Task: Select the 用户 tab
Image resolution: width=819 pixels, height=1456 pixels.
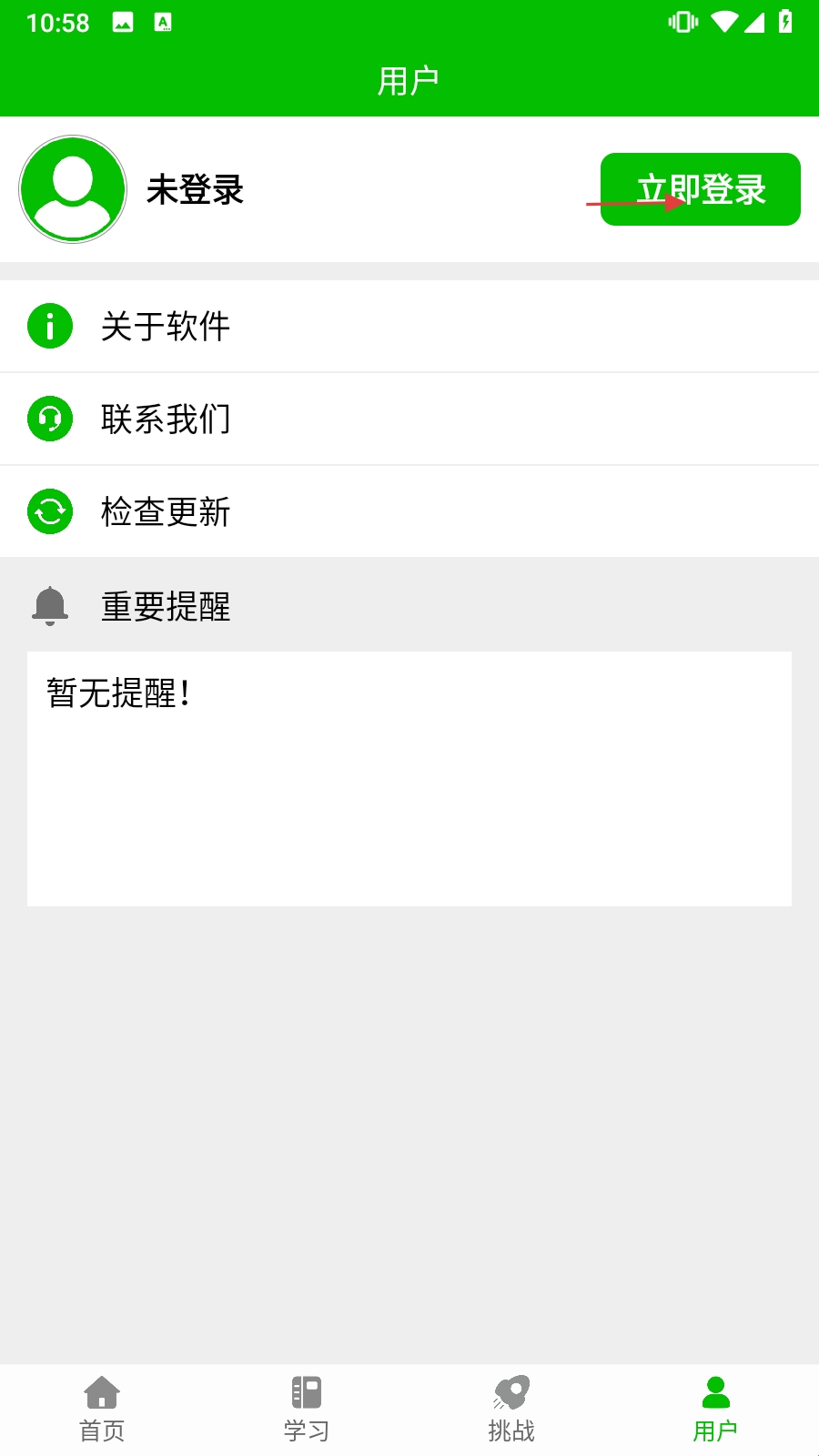Action: point(715,1409)
